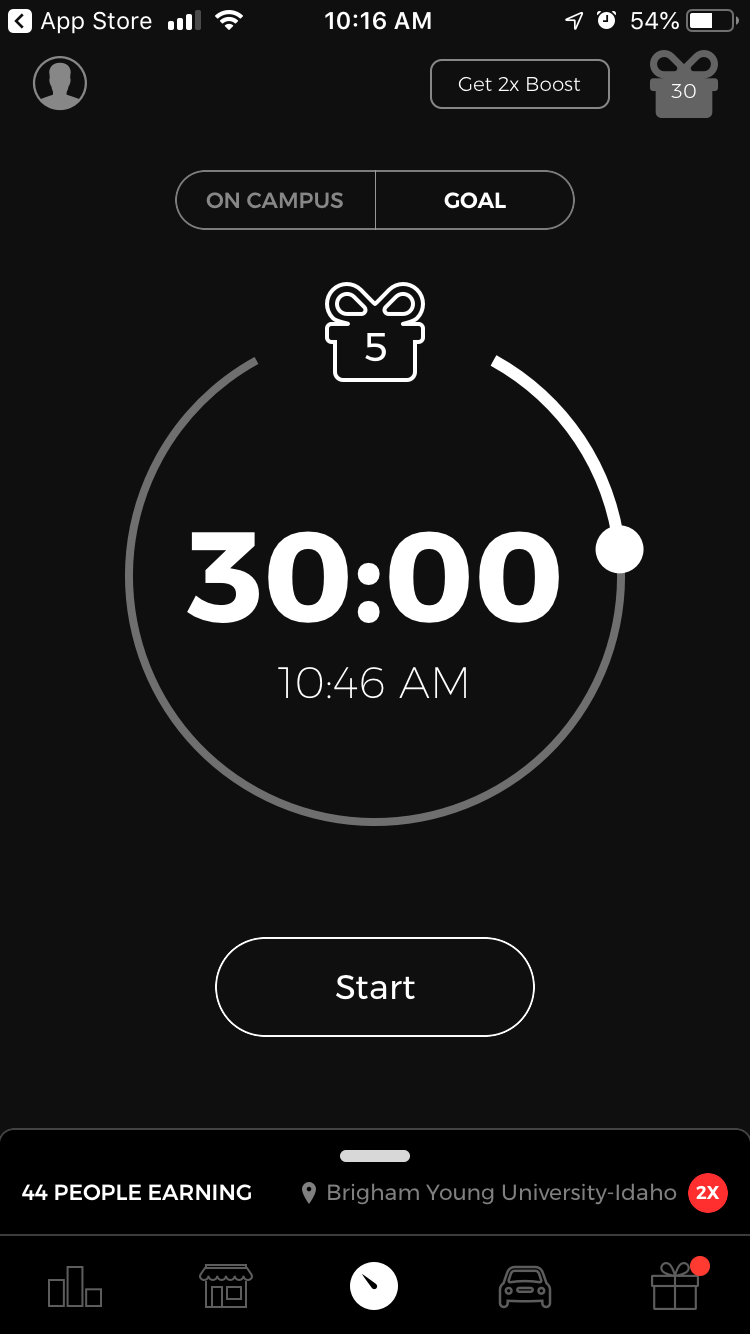750x1334 pixels.
Task: Open the gift rewards tab
Action: [x=675, y=1286]
